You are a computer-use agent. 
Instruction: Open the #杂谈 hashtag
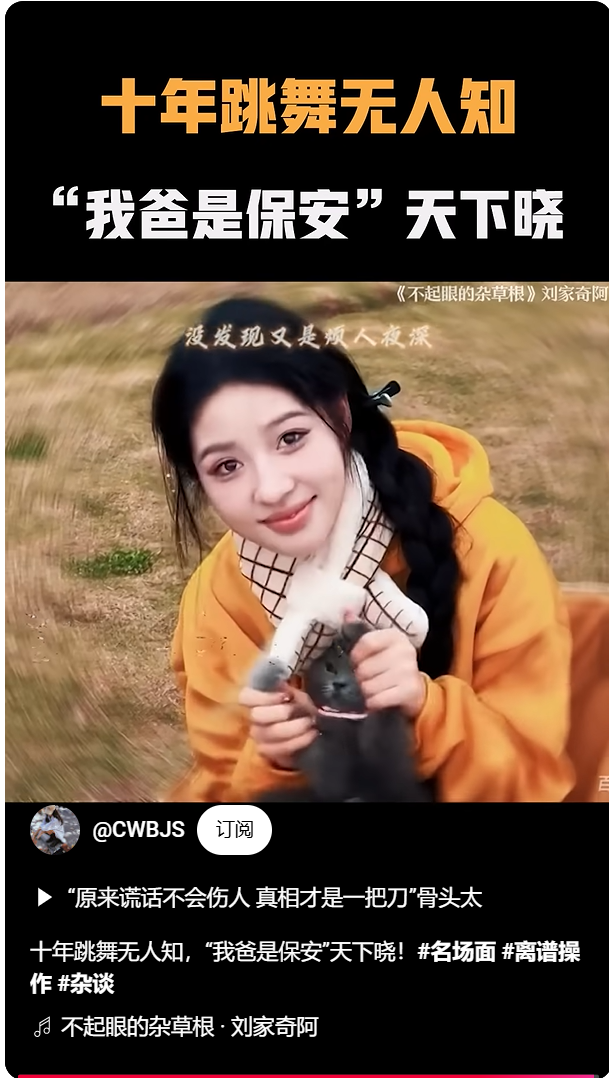(x=86, y=983)
